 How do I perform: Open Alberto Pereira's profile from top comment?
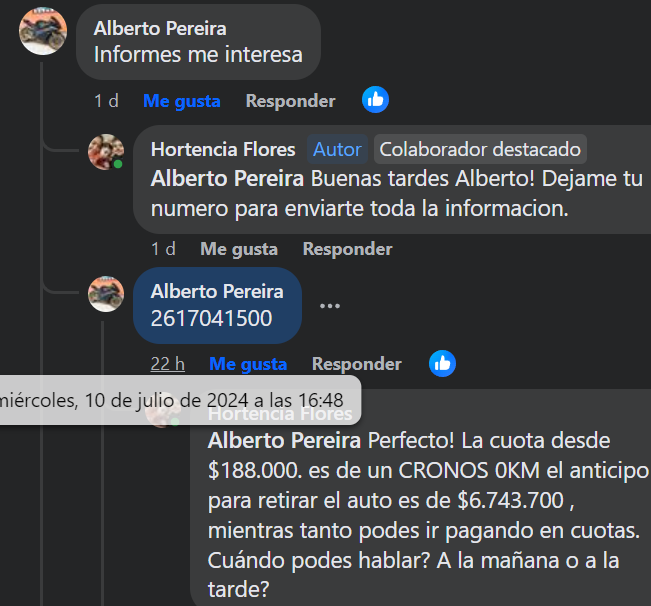pos(160,28)
